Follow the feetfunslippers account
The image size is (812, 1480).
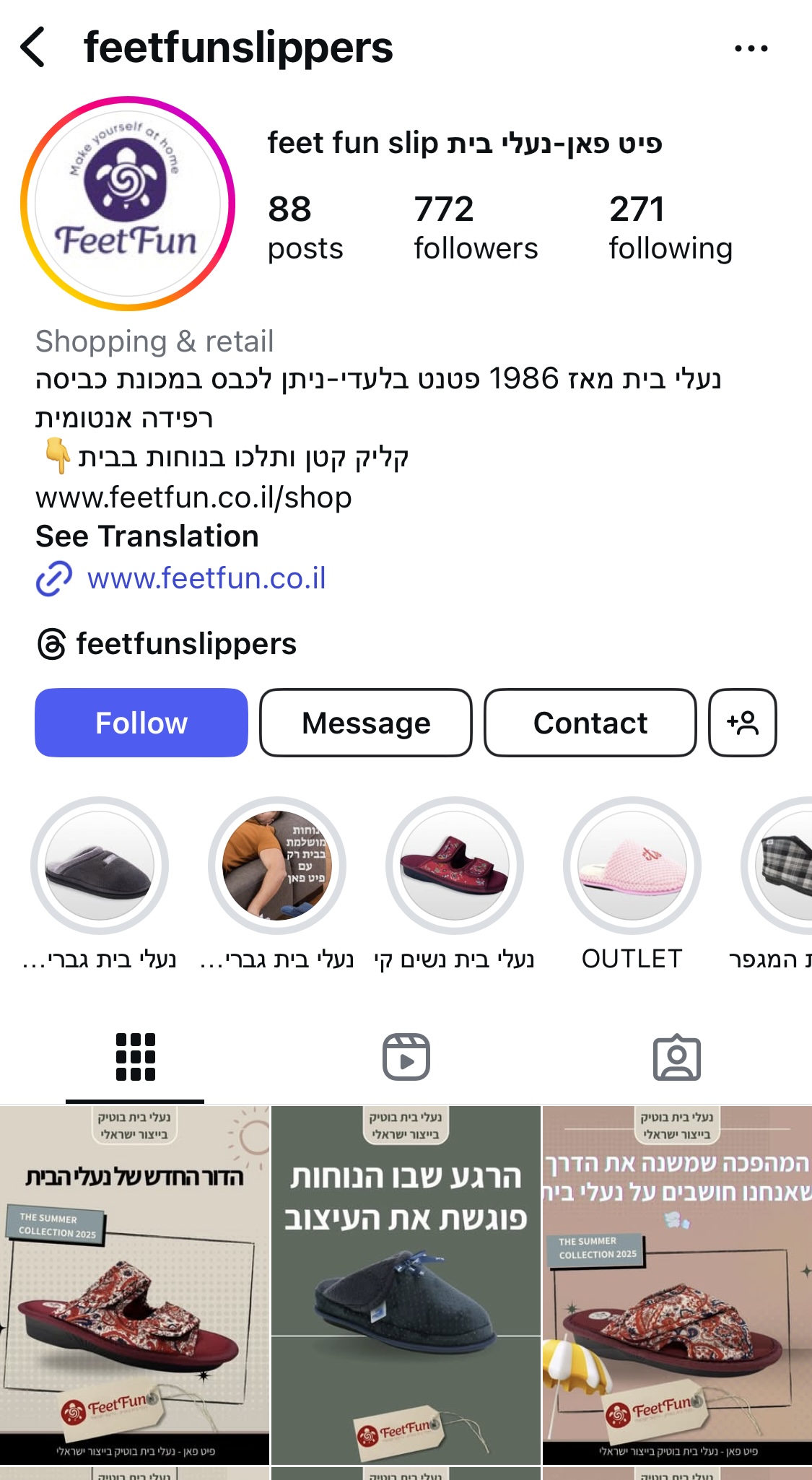coord(141,722)
